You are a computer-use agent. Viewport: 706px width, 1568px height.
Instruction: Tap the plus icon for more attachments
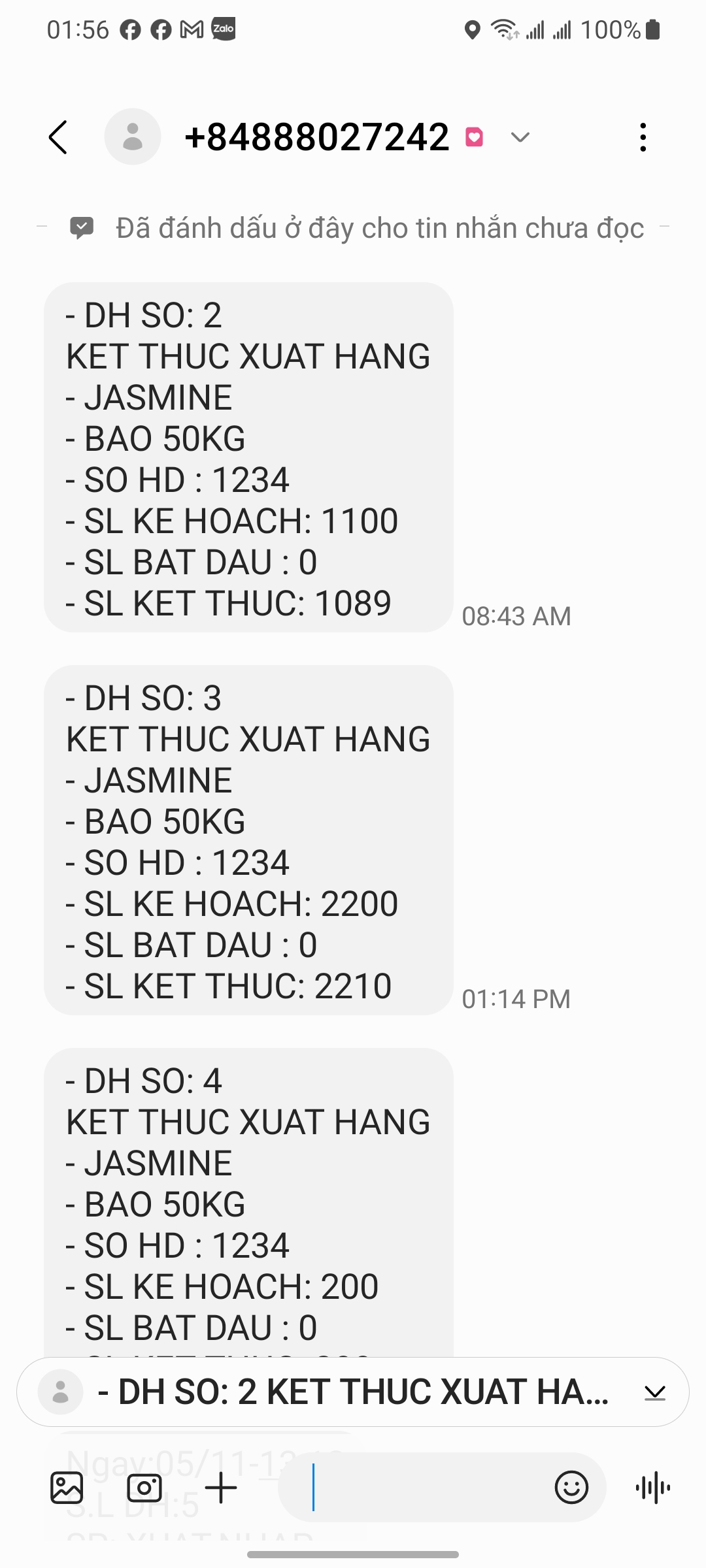222,1488
